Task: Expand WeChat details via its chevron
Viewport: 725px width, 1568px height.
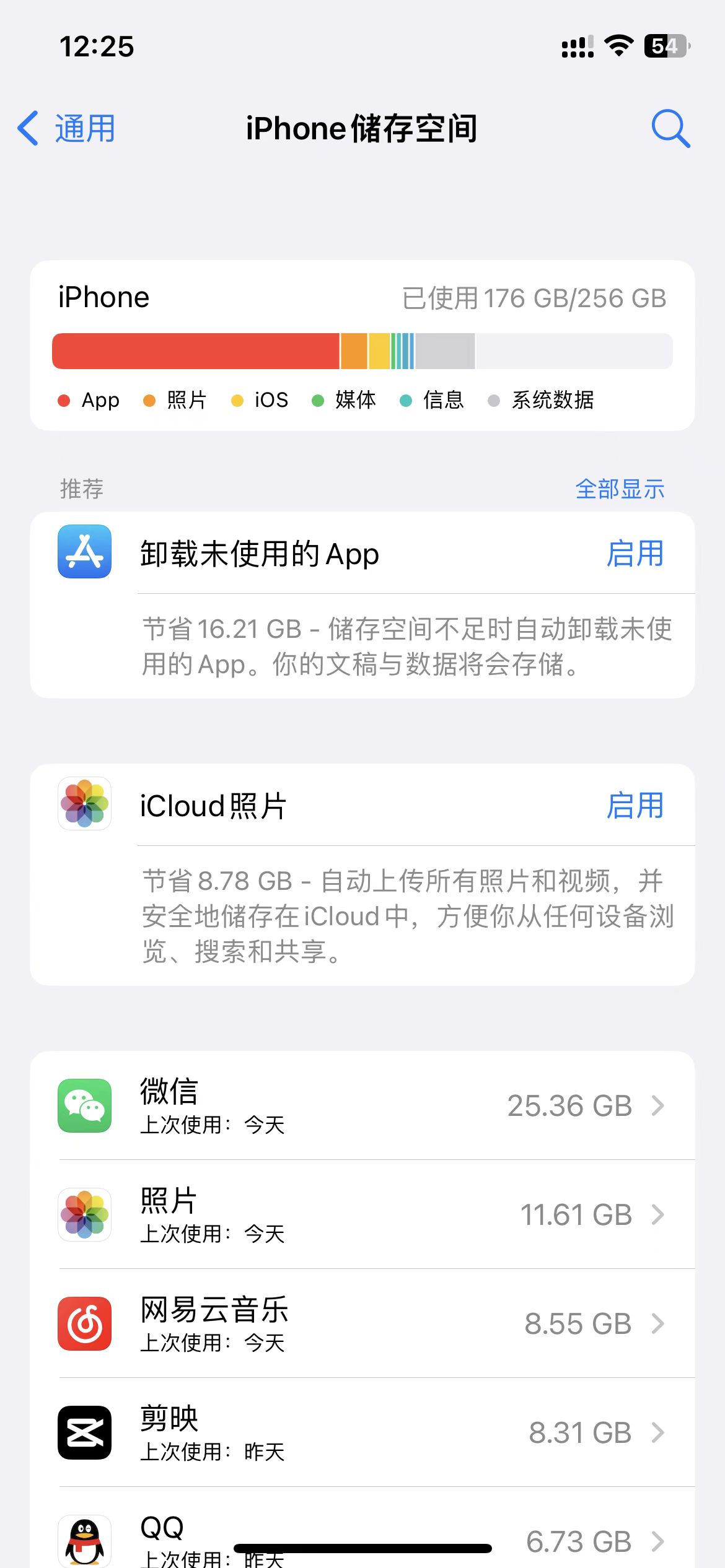Action: [657, 1106]
